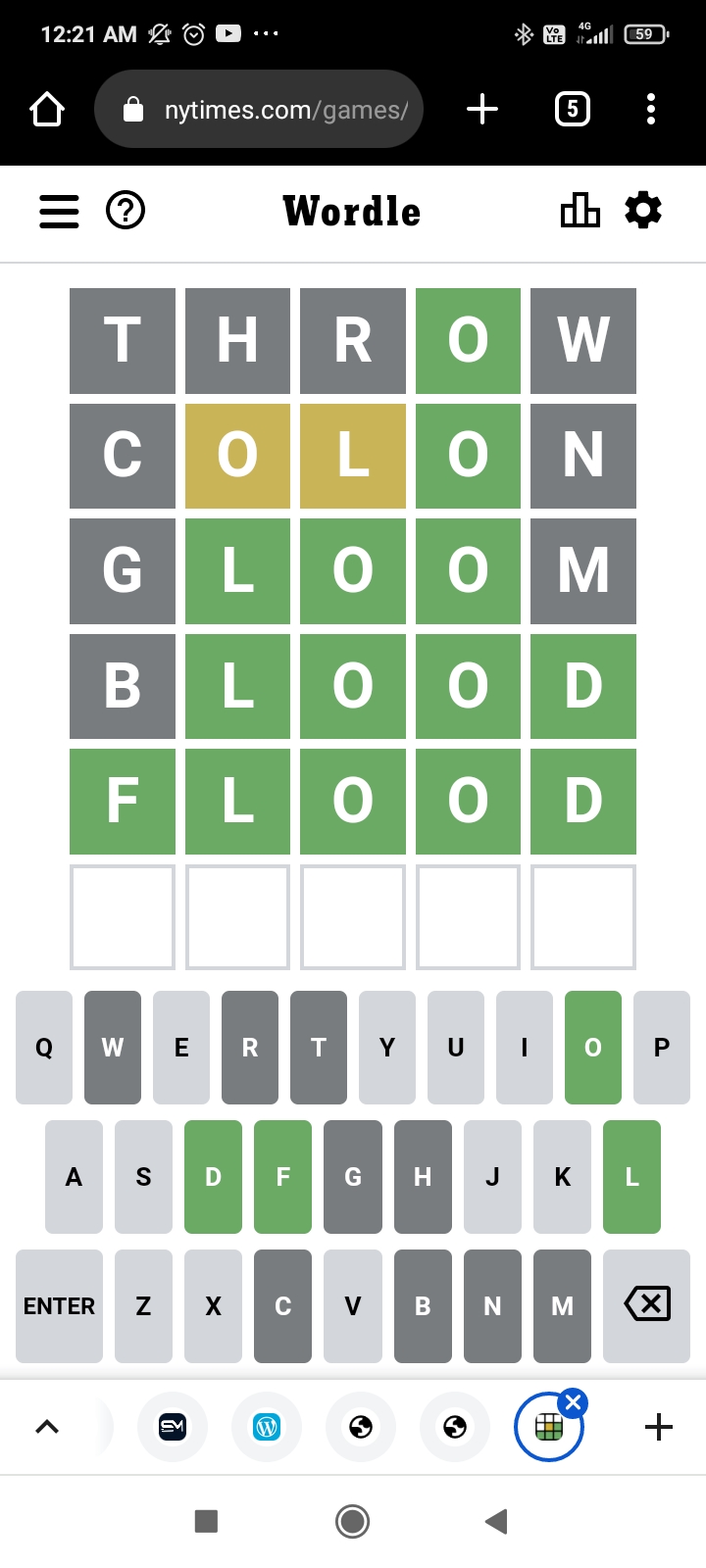This screenshot has width=706, height=1568.
Task: Open the tab switcher showing 5 tabs
Action: coord(573,109)
